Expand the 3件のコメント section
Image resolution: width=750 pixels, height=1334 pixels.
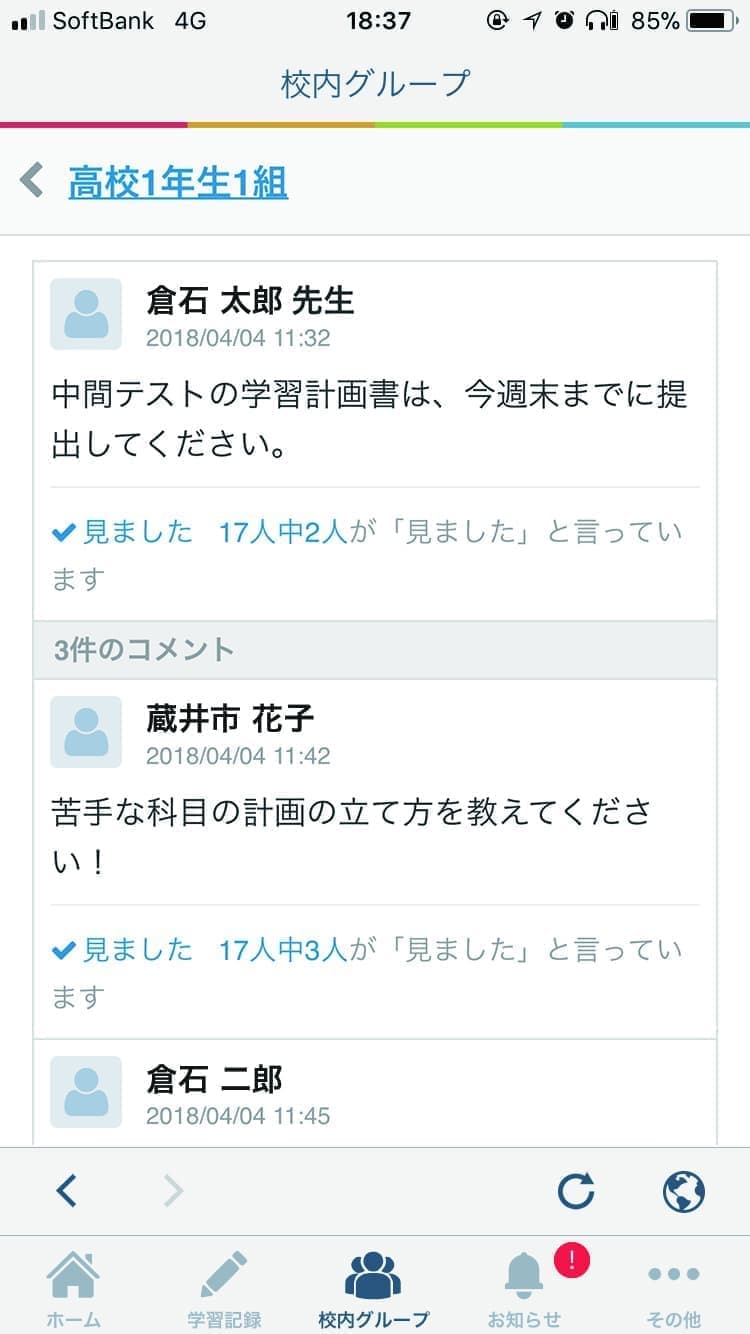140,649
